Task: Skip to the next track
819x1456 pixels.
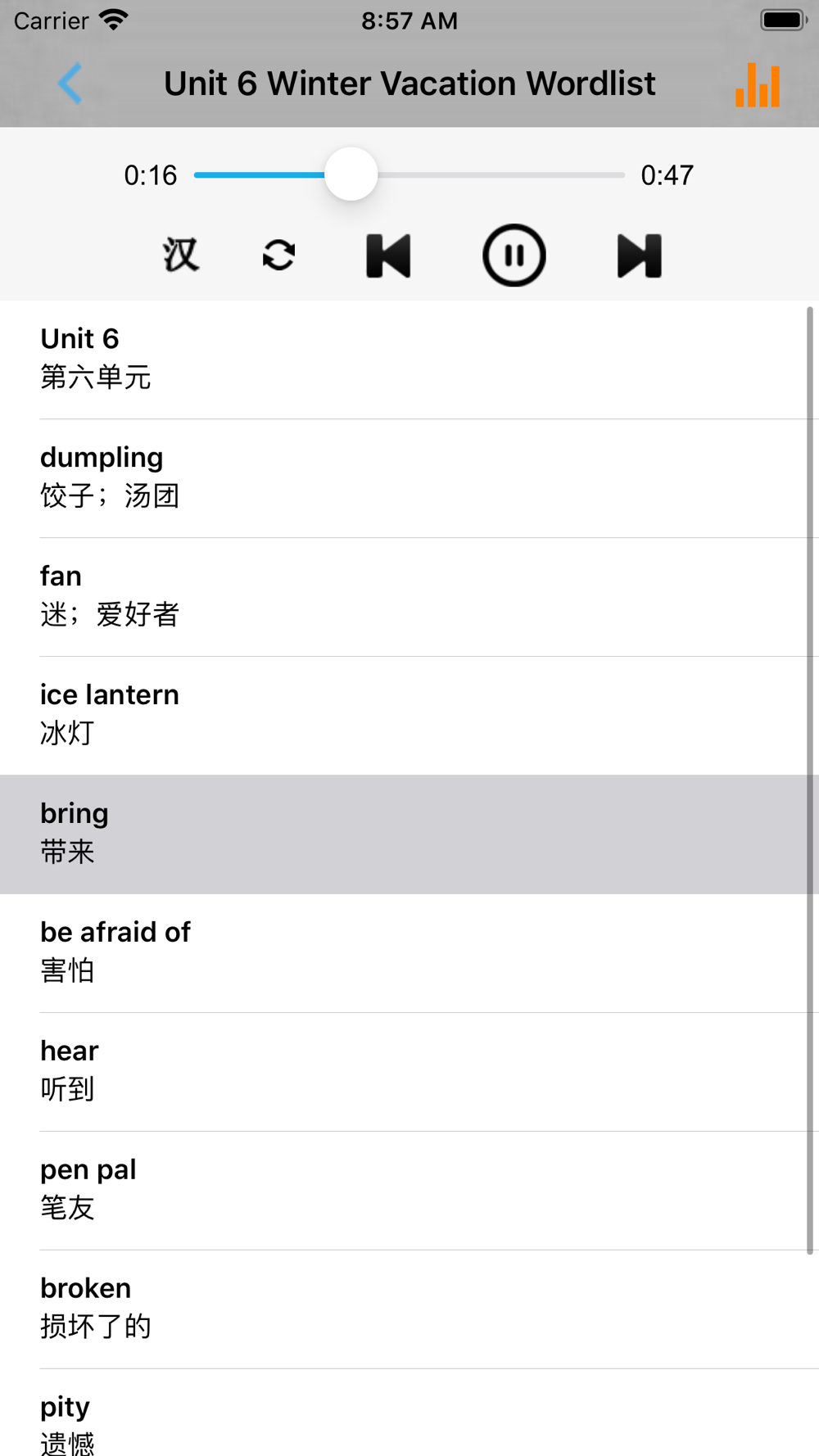Action: (640, 255)
